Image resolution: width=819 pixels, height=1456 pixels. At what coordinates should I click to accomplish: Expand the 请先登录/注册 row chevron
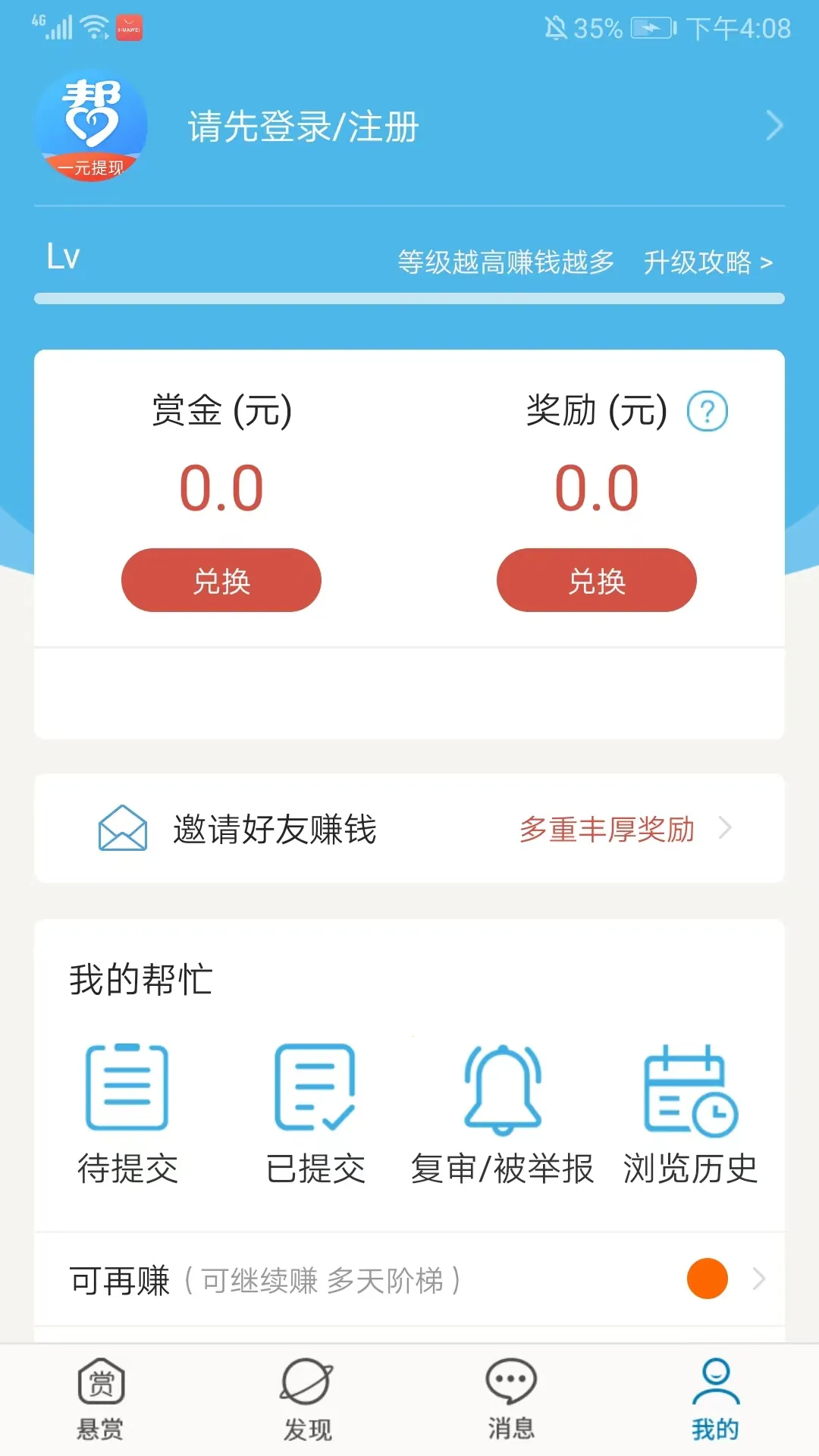pos(774,125)
